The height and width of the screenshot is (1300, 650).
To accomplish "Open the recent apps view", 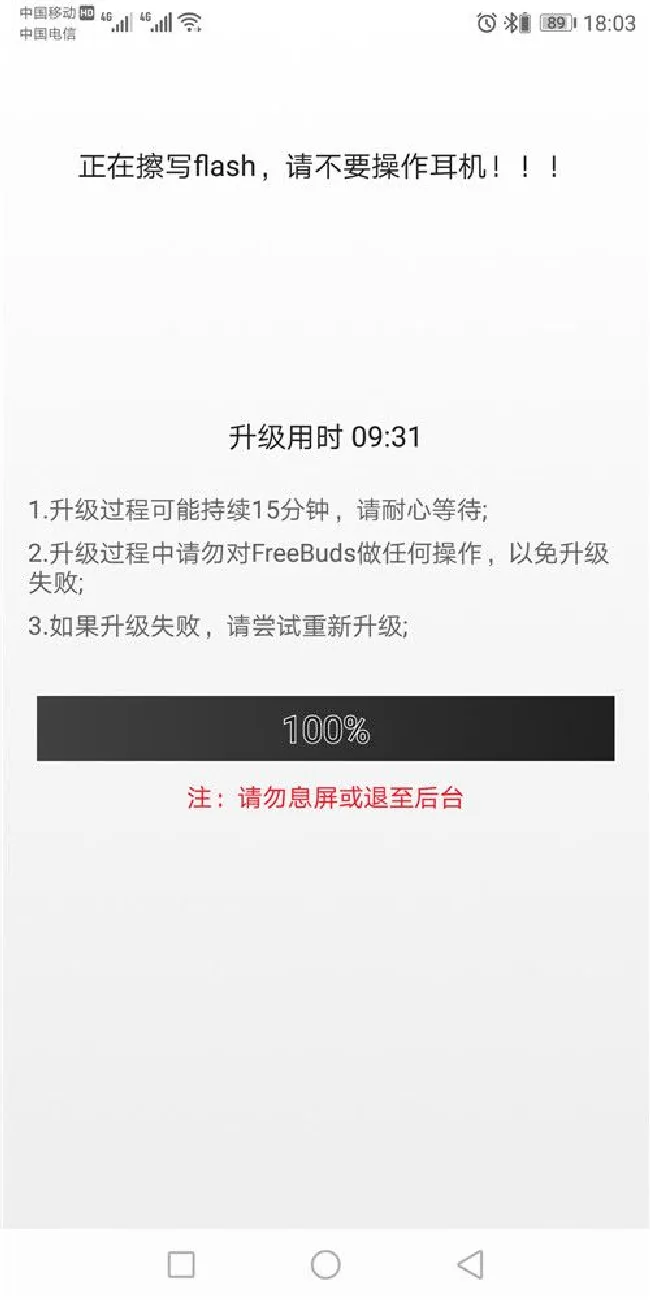I will click(x=181, y=1264).
